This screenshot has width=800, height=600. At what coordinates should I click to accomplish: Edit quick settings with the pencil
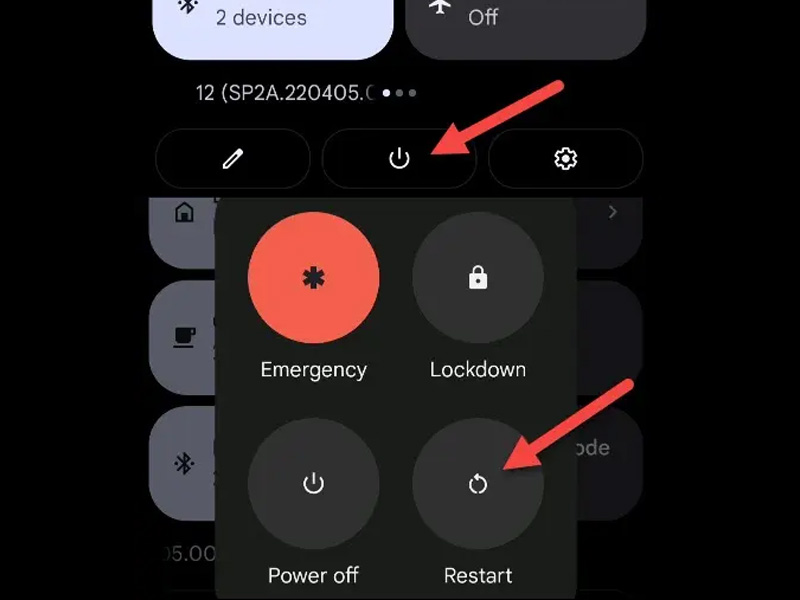point(233,158)
